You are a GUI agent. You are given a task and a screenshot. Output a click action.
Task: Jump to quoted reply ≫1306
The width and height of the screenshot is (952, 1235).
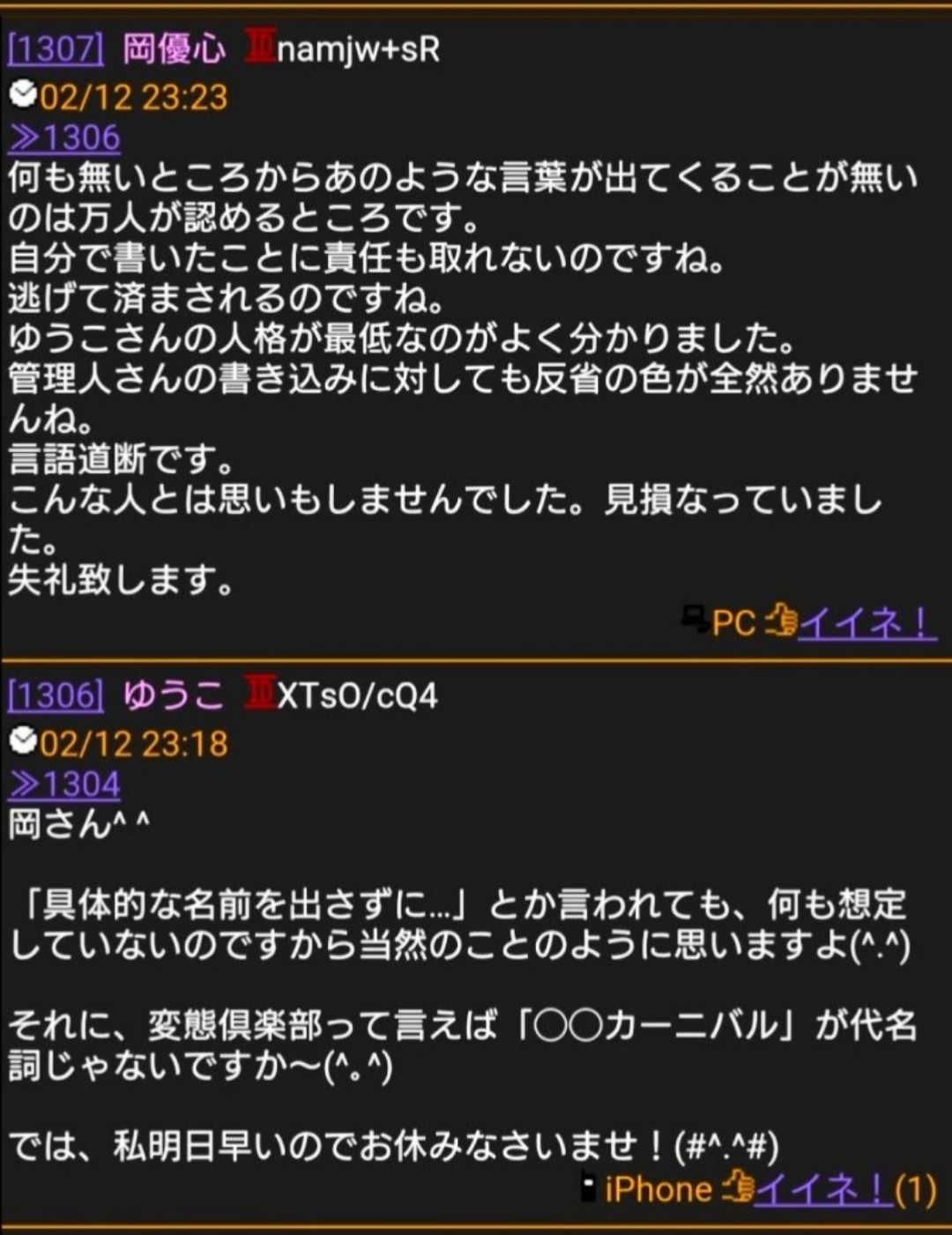tap(64, 138)
